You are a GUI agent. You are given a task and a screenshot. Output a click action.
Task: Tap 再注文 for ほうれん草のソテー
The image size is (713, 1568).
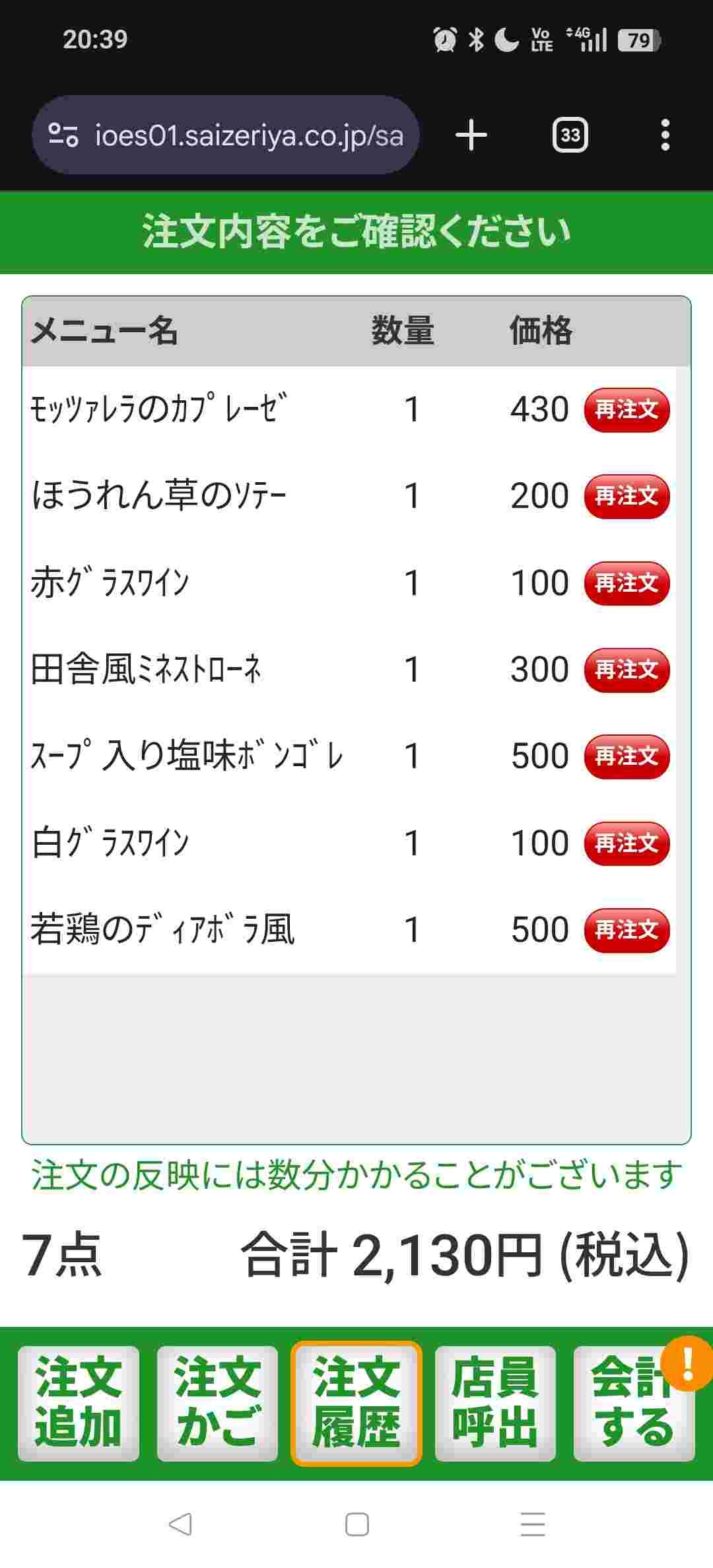pos(627,497)
